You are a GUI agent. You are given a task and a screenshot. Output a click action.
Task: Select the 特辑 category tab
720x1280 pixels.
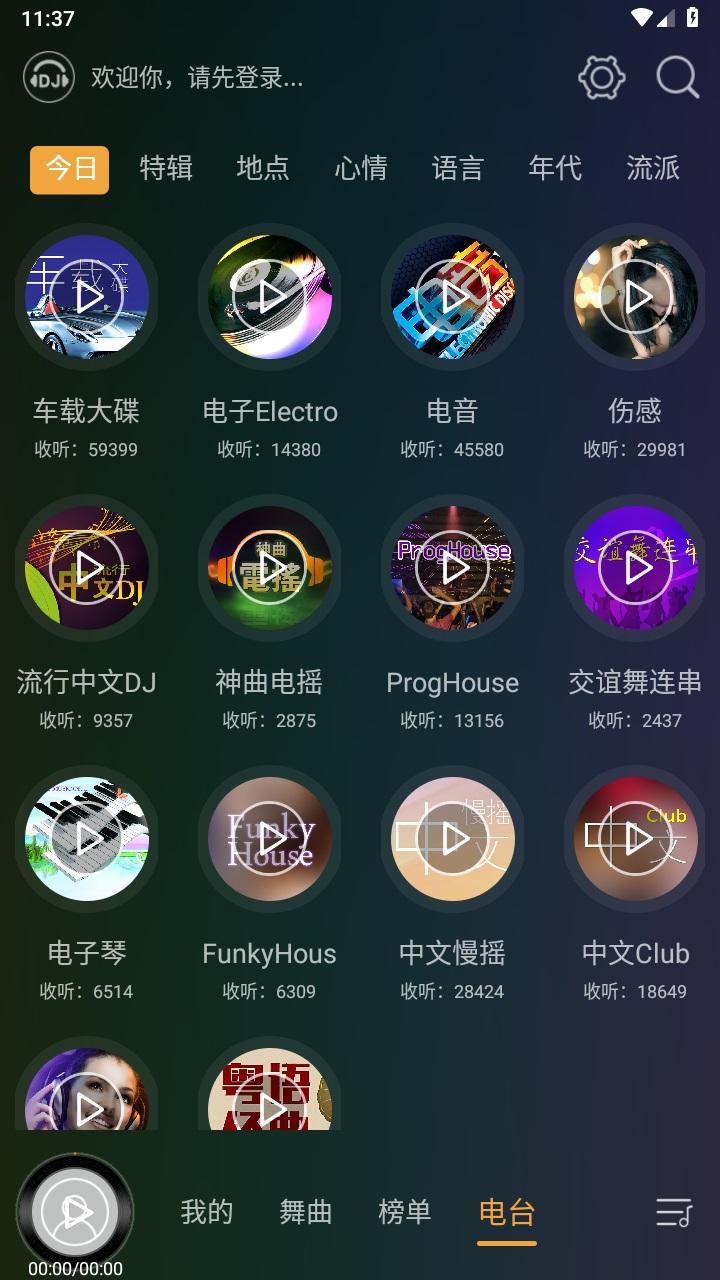tap(166, 168)
